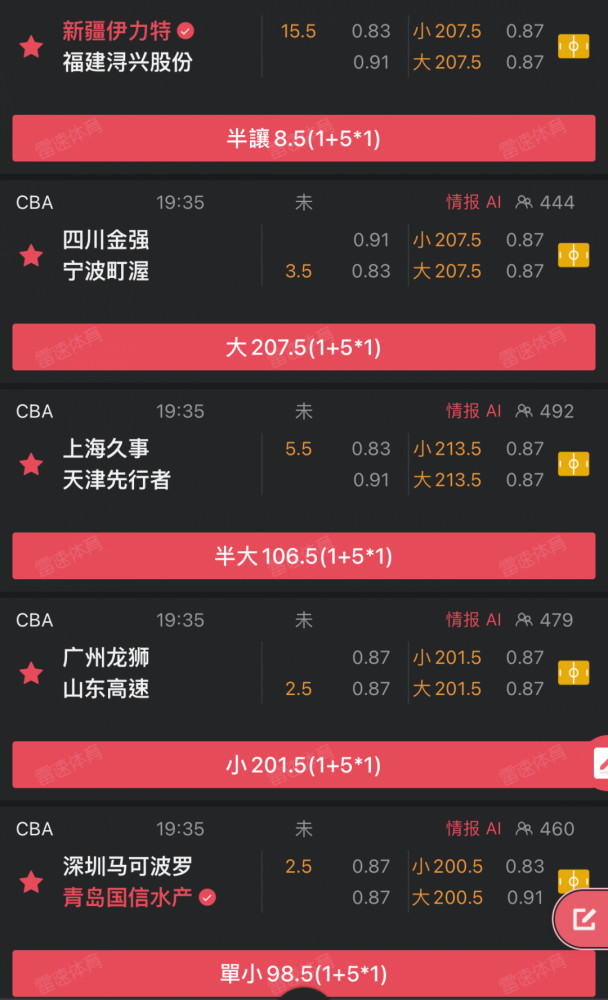
Task: Toggle the star for the 上海久事 vs 天津先行者 match
Action: (31, 464)
